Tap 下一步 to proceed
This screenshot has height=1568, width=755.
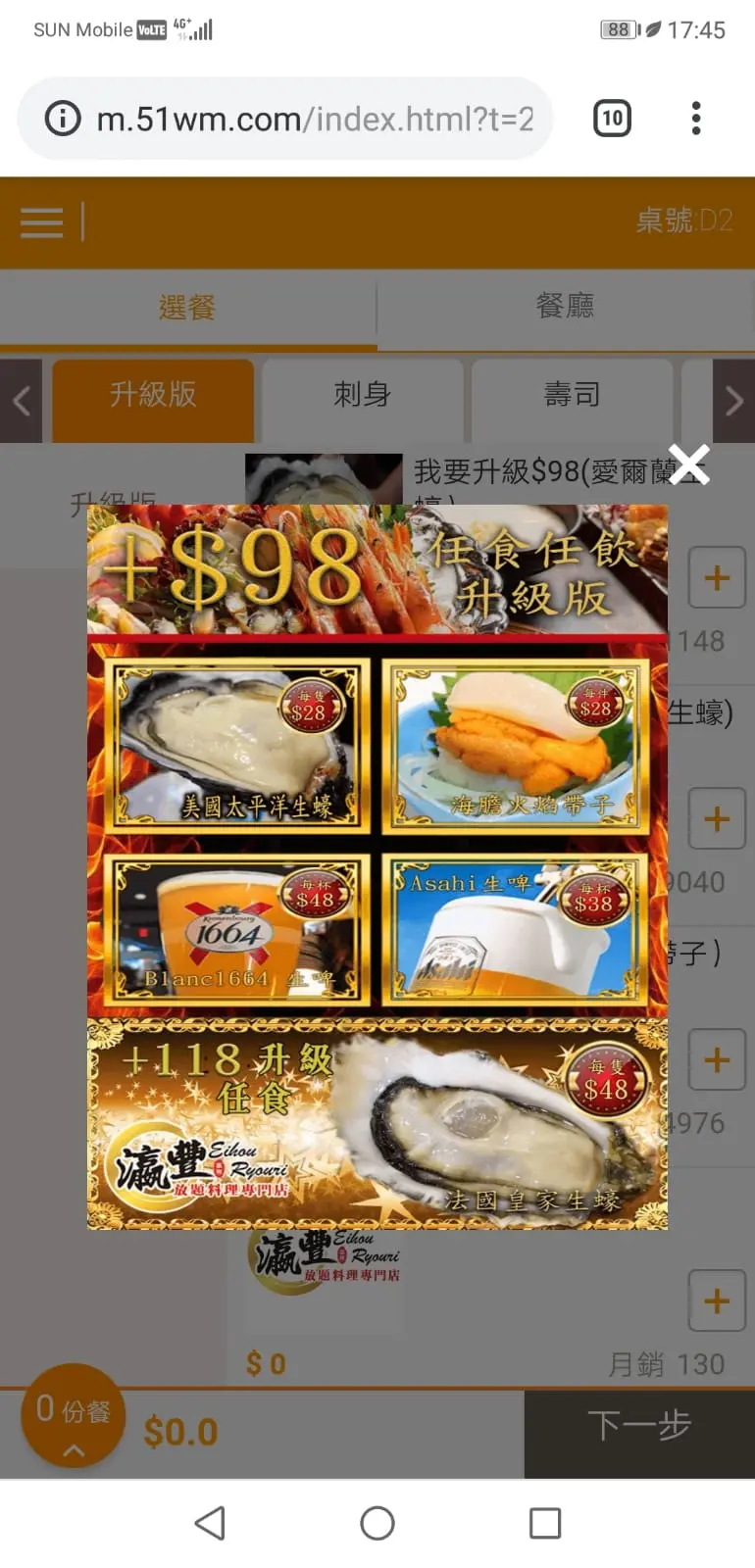point(639,1426)
